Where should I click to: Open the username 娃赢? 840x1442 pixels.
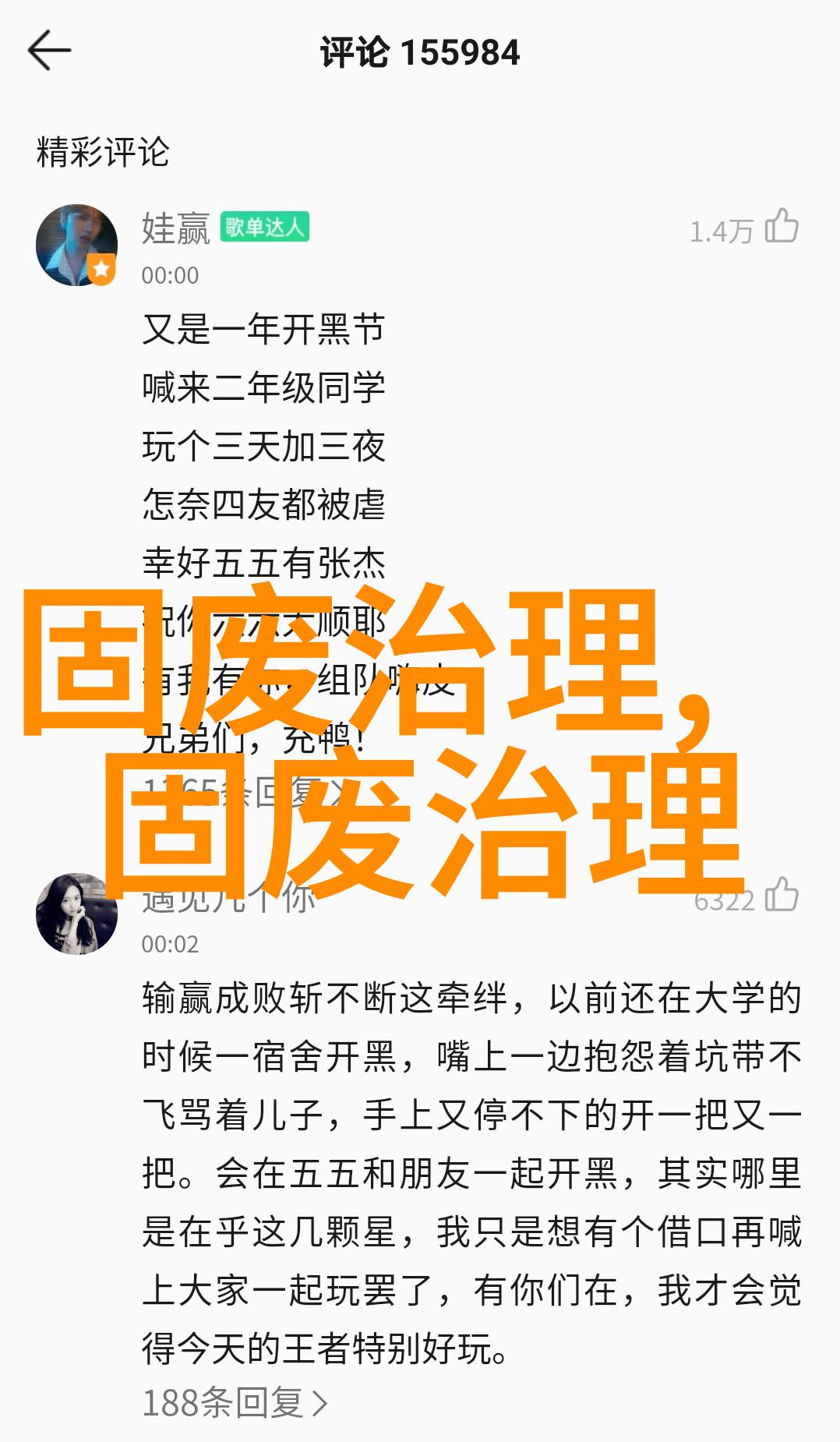175,228
